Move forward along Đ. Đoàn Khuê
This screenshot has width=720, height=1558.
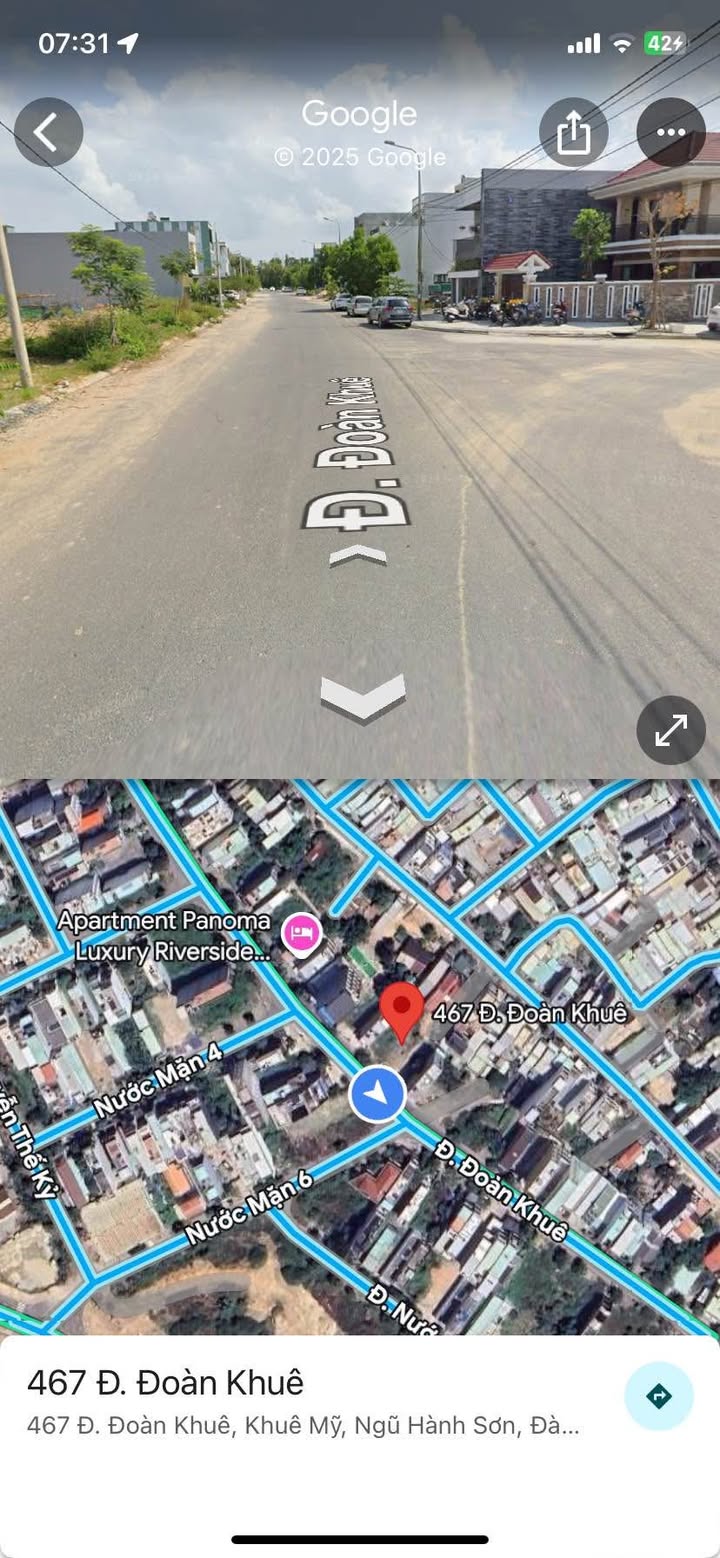[358, 556]
